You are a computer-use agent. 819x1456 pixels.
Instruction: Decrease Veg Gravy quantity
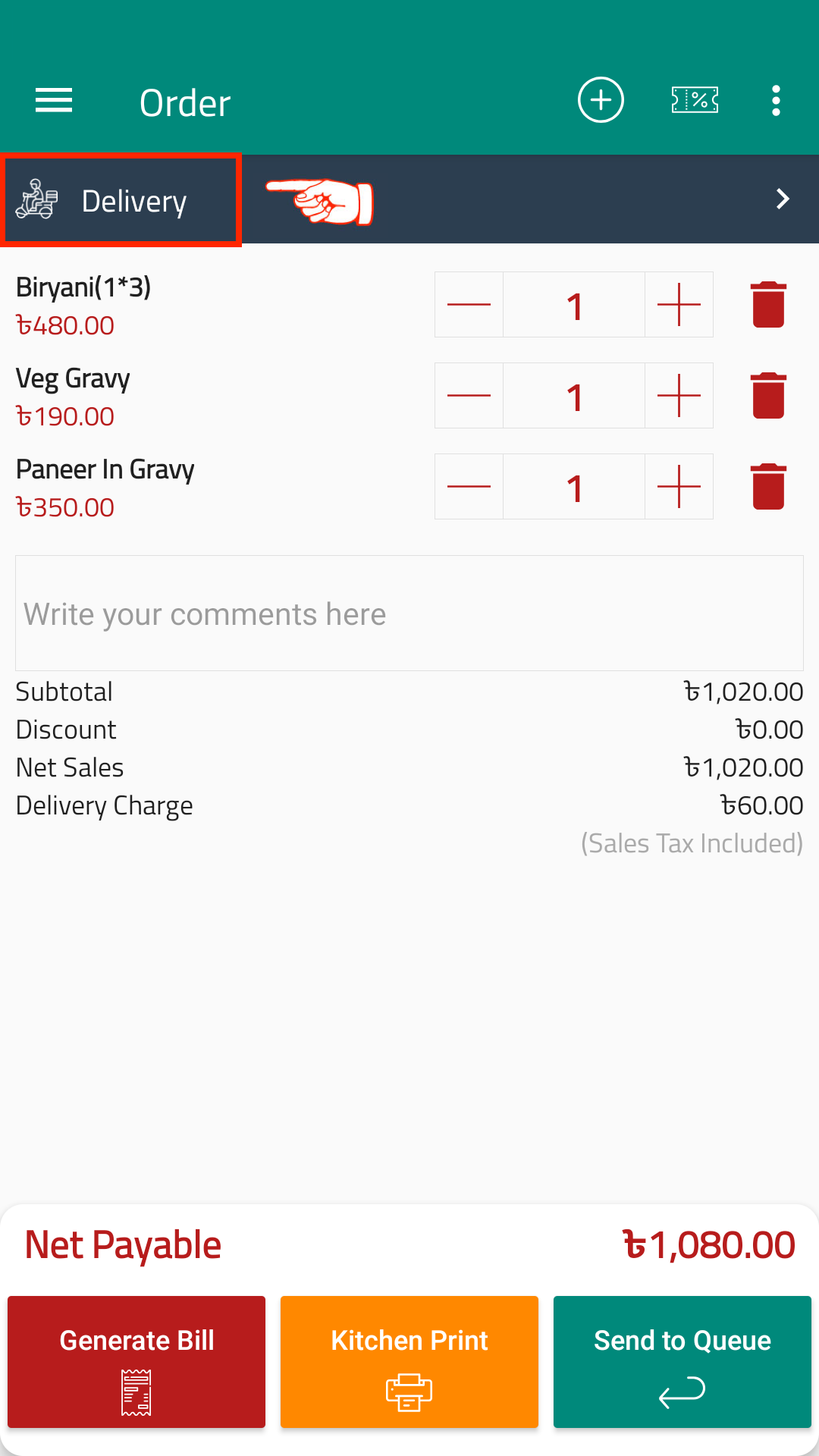pyautogui.click(x=469, y=396)
